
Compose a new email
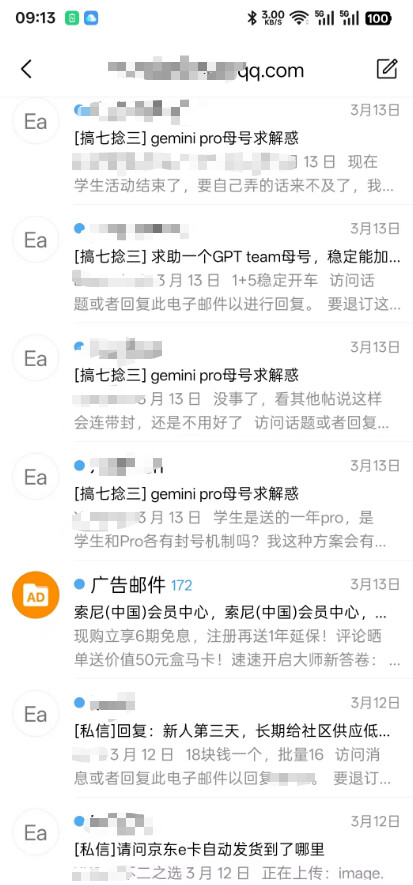[x=387, y=69]
